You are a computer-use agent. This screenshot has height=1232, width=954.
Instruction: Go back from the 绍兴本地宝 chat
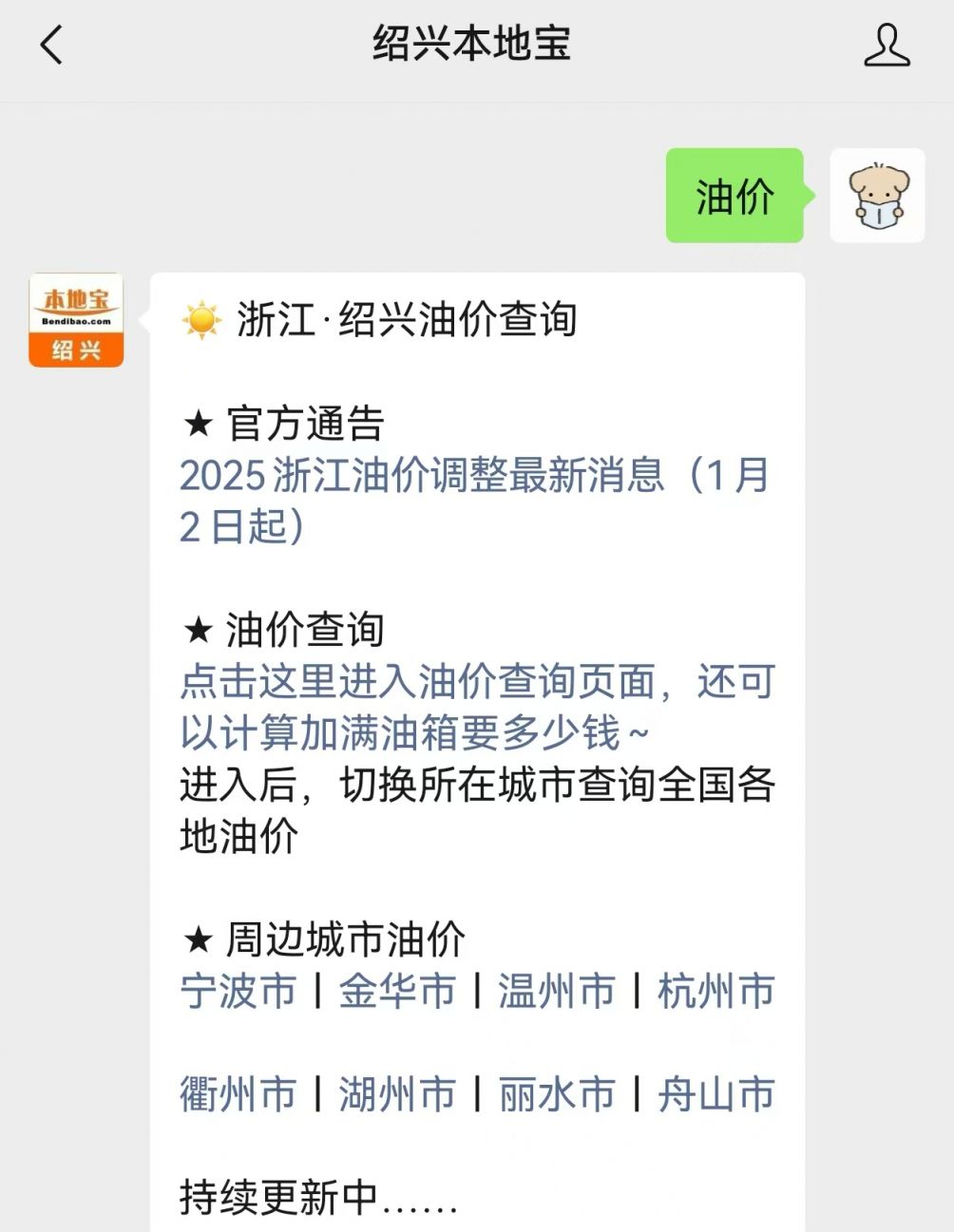(52, 45)
